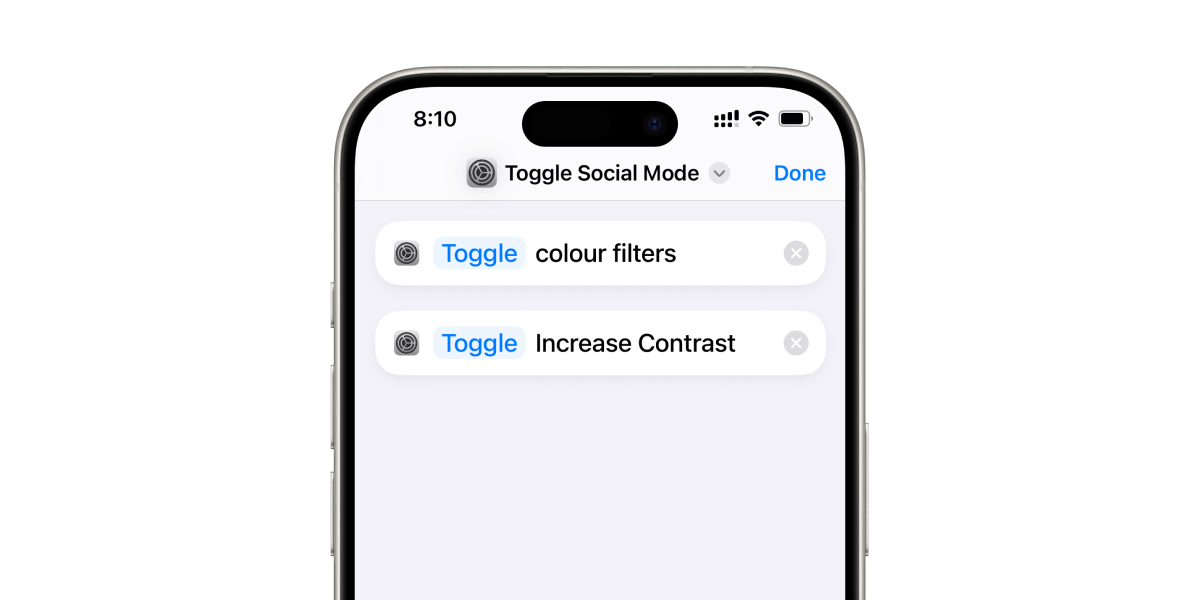Change the Toggle operation for colour filters

pos(479,254)
